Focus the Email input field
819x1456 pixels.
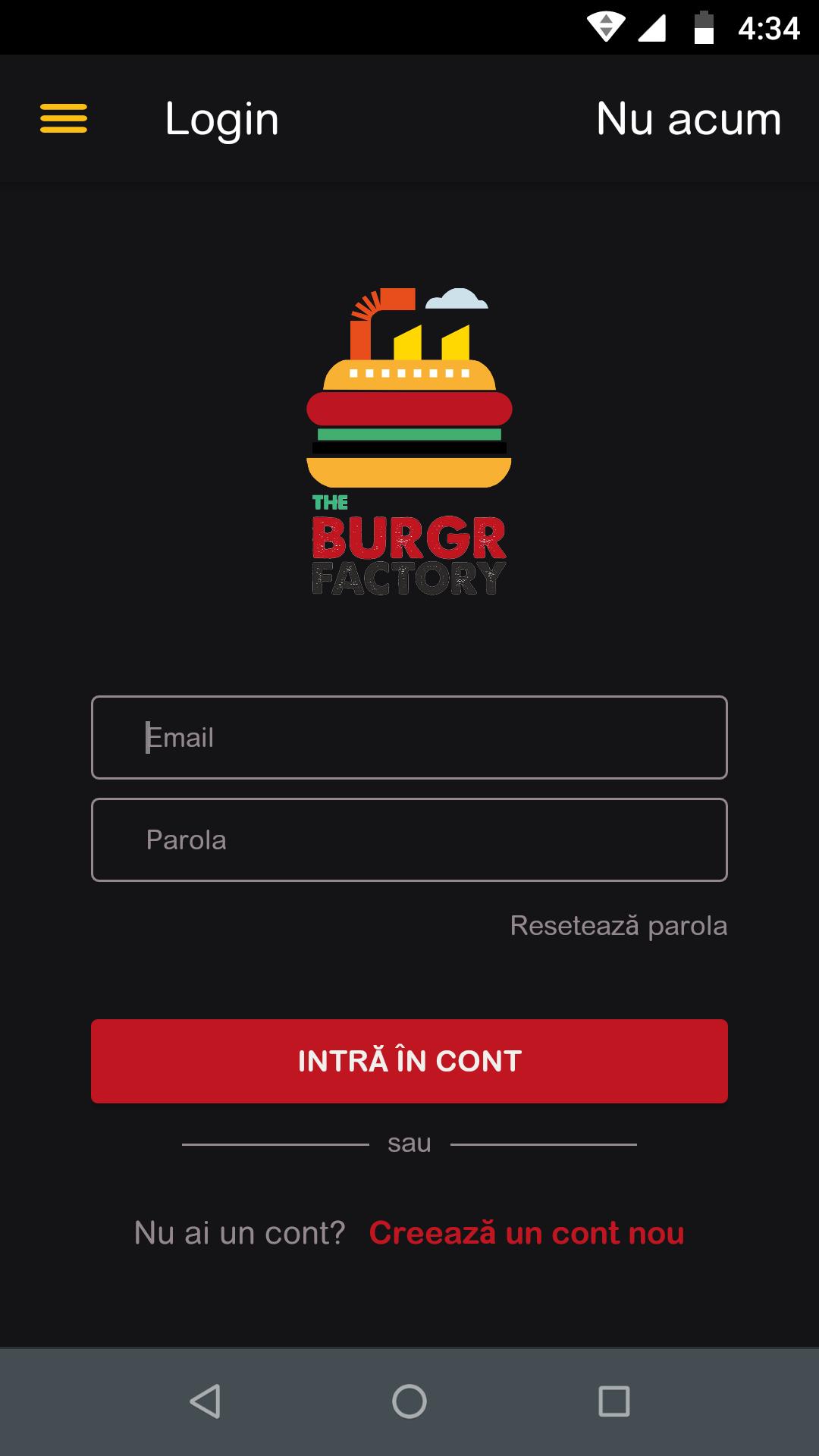pyautogui.click(x=409, y=737)
